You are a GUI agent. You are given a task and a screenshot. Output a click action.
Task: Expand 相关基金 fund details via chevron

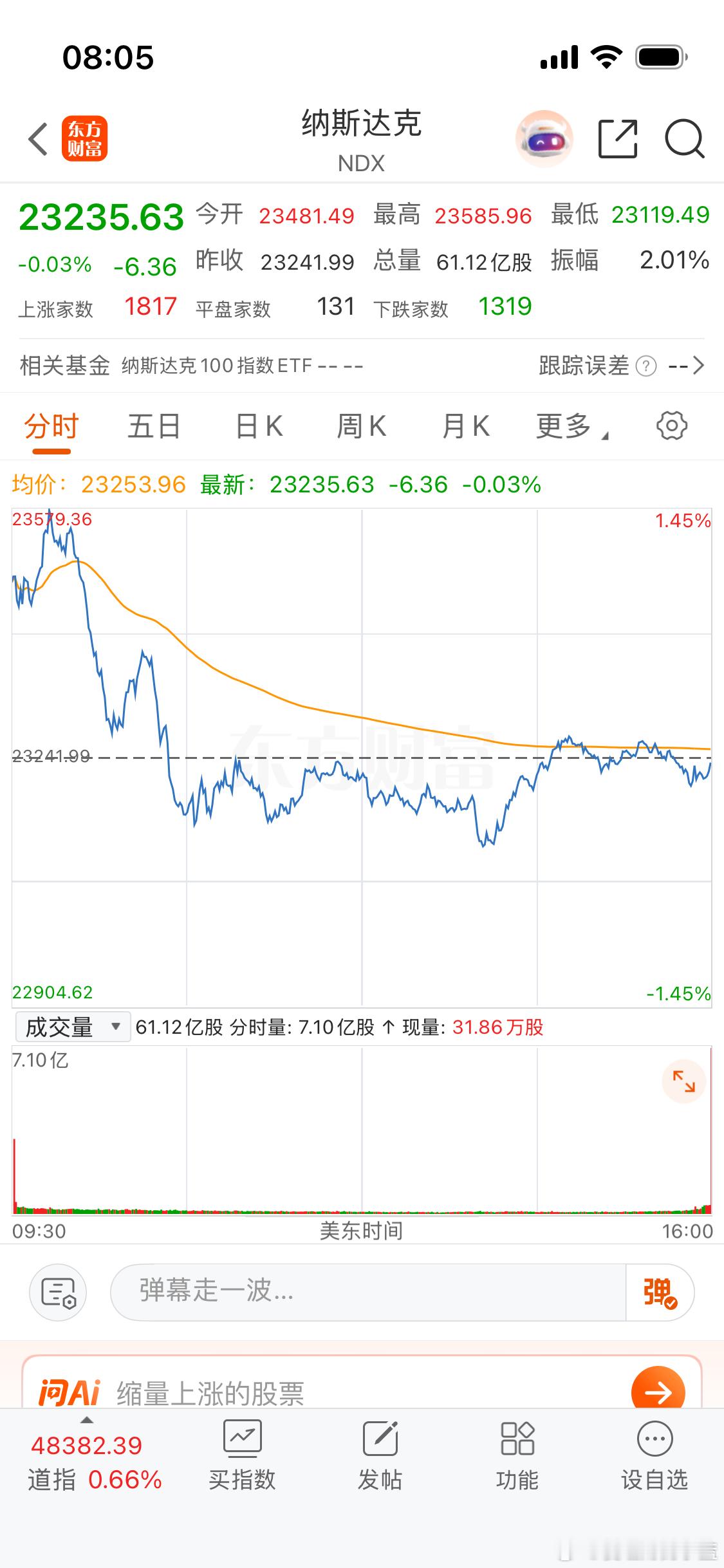pos(699,364)
